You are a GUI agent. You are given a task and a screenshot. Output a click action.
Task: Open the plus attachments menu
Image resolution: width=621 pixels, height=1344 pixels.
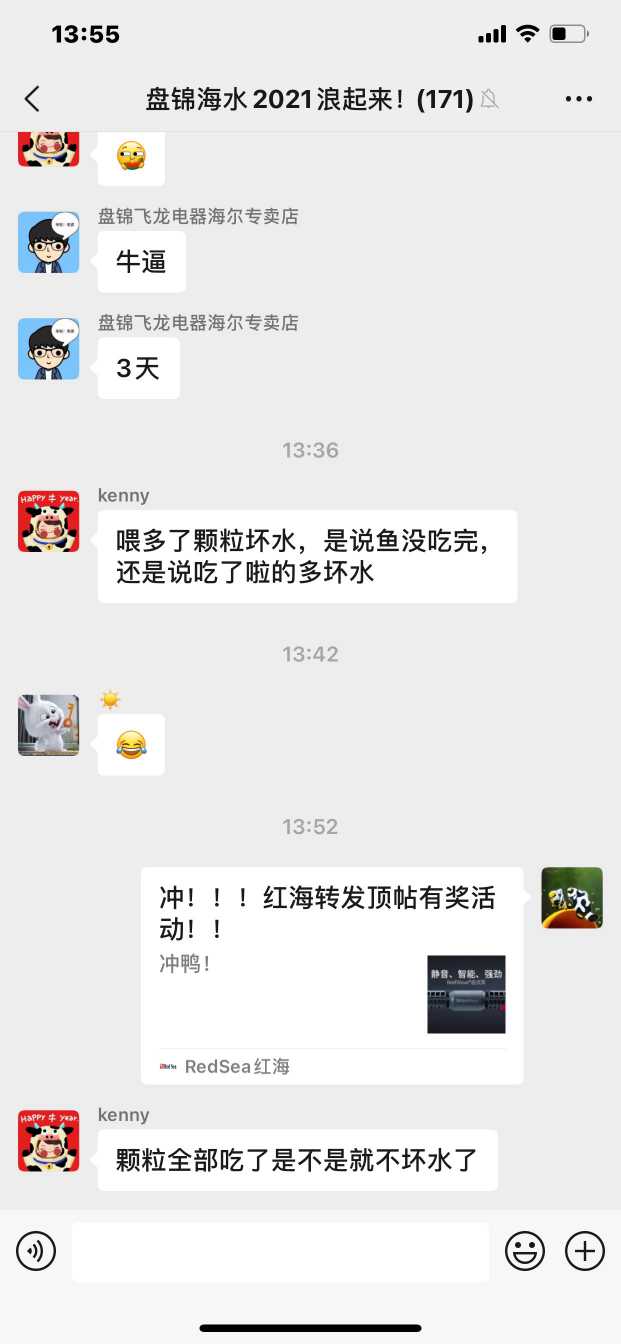coord(585,1251)
